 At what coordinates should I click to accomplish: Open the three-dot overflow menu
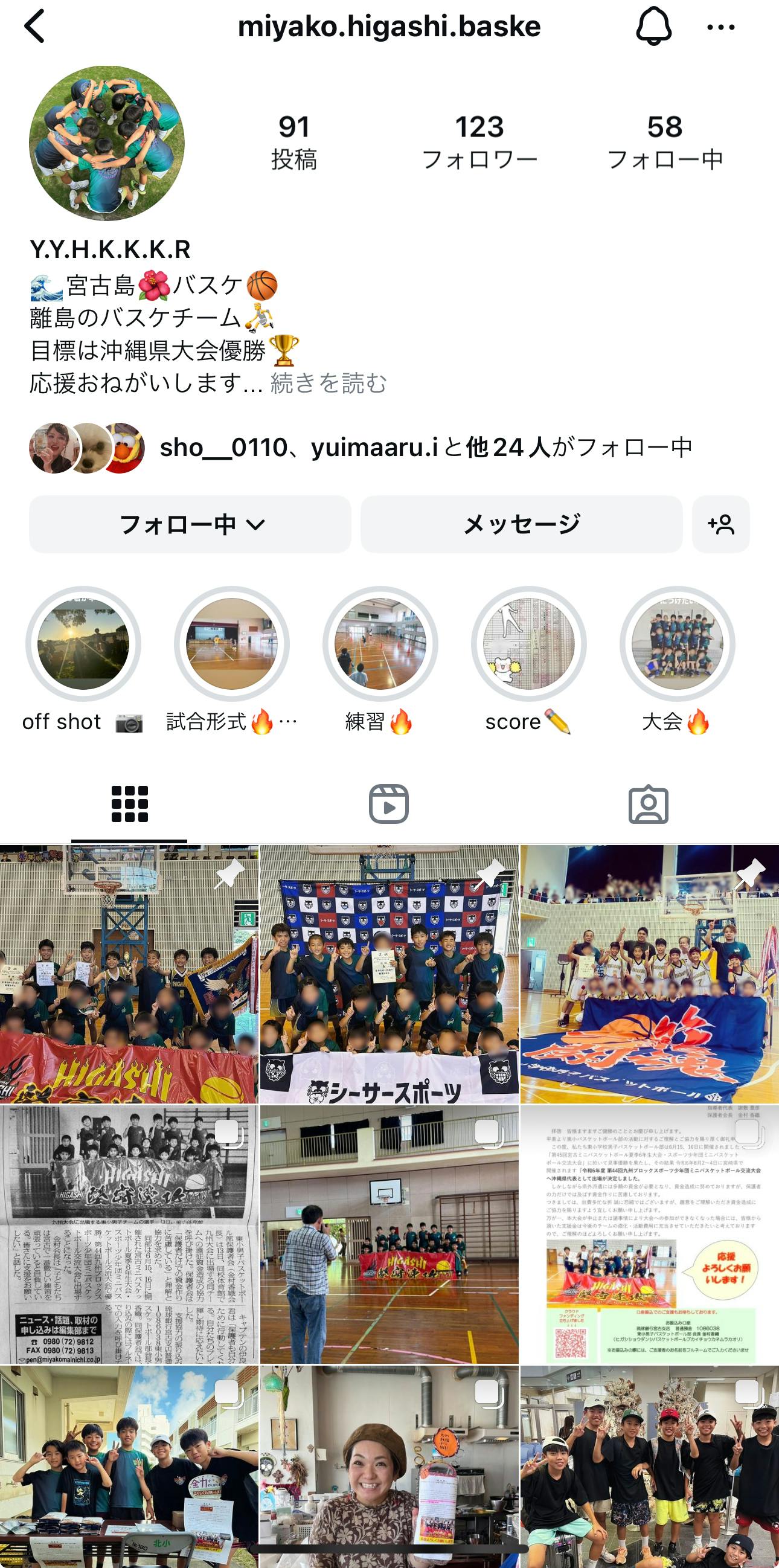(x=720, y=27)
